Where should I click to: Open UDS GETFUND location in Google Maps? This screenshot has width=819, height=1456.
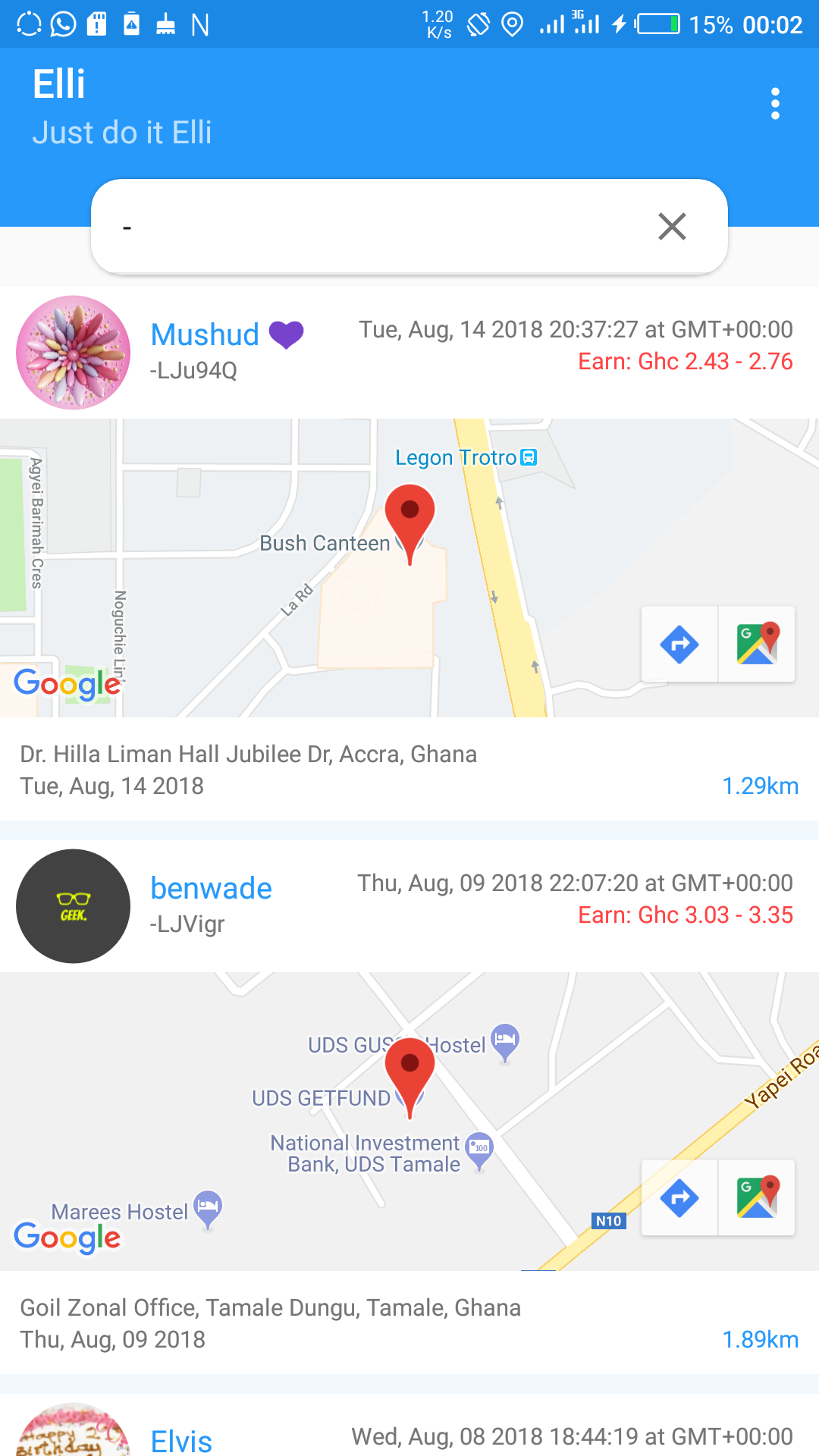click(757, 1198)
